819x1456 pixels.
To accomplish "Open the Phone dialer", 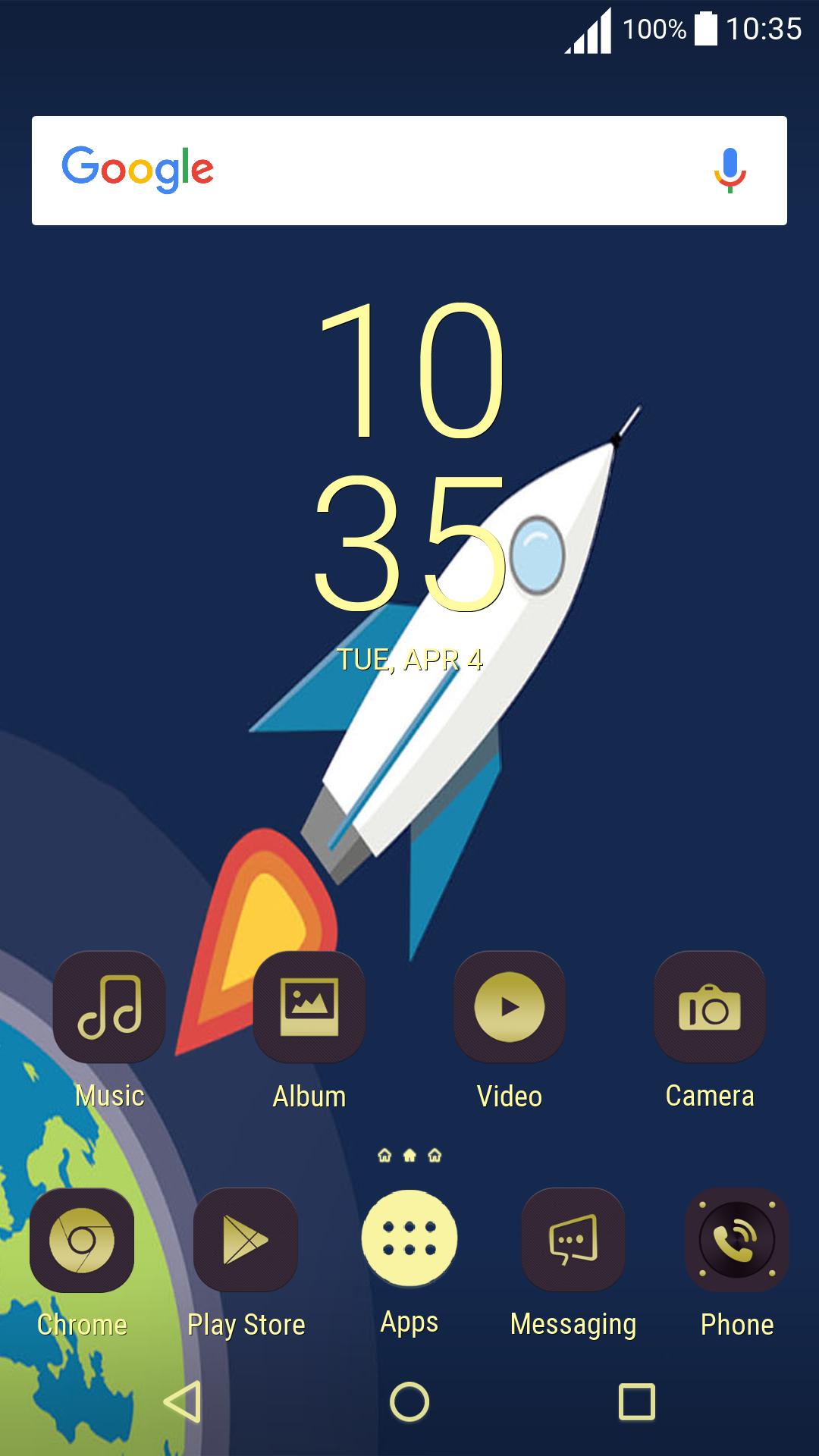I will (737, 1241).
